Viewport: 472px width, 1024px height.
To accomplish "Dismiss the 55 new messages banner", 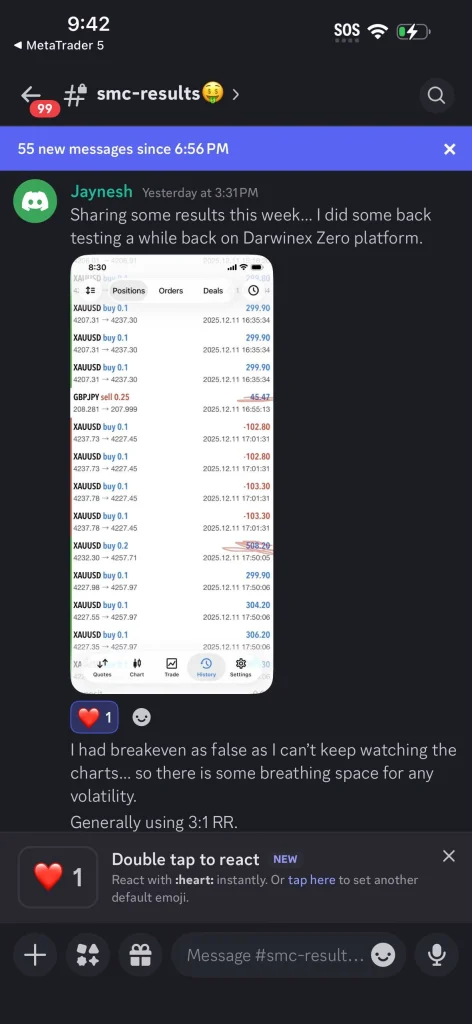I will (449, 149).
